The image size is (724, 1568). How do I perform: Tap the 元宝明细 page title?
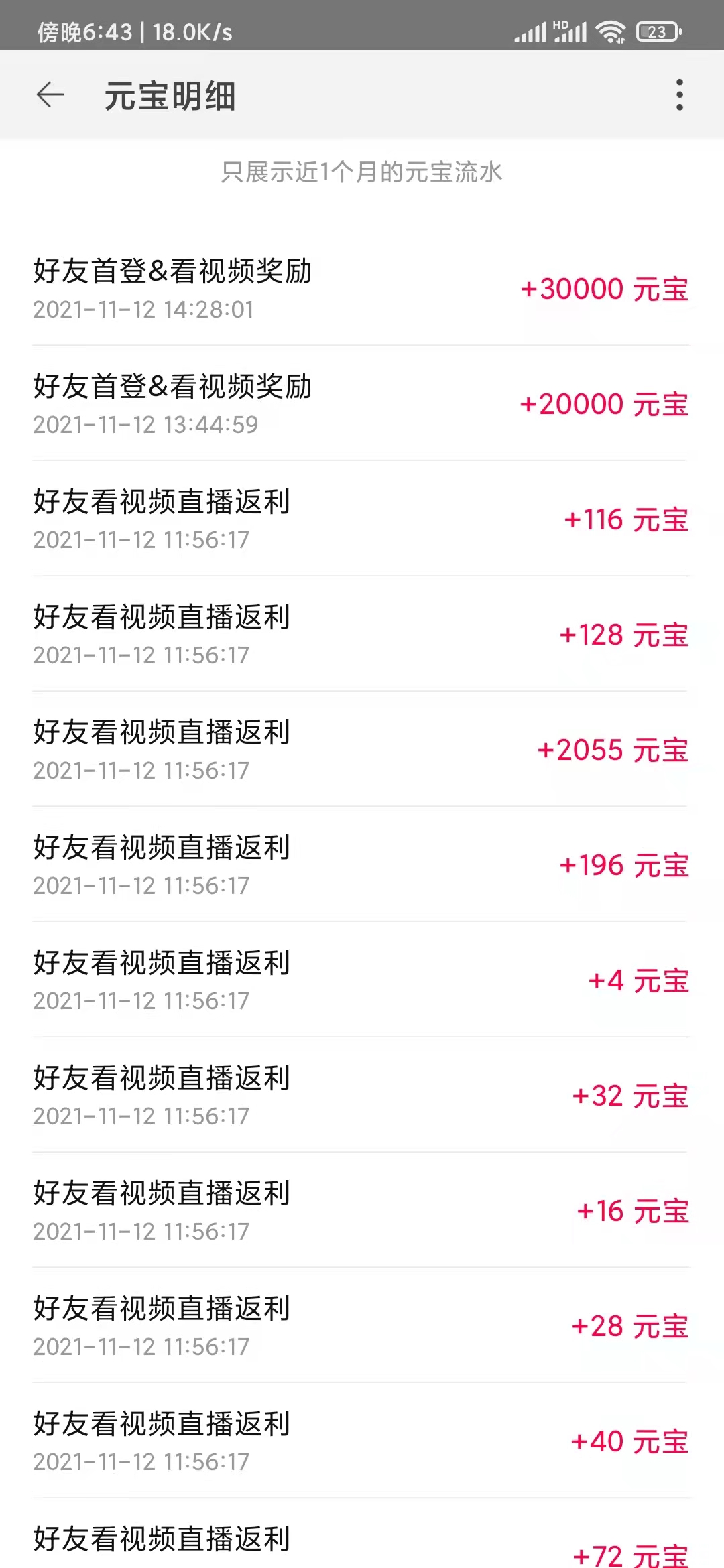tap(169, 96)
